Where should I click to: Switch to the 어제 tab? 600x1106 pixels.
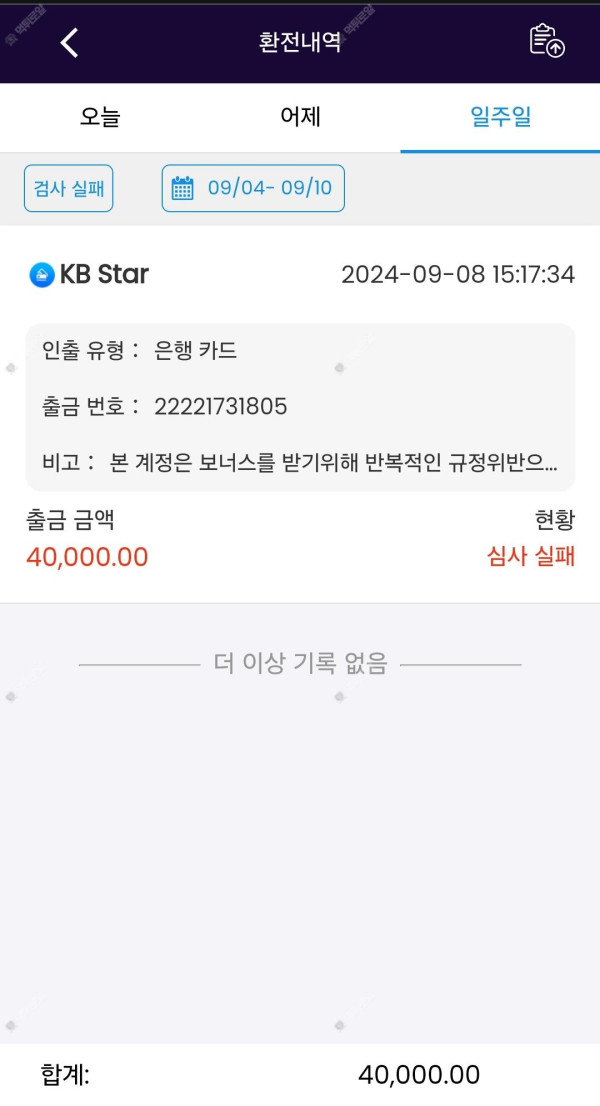300,117
